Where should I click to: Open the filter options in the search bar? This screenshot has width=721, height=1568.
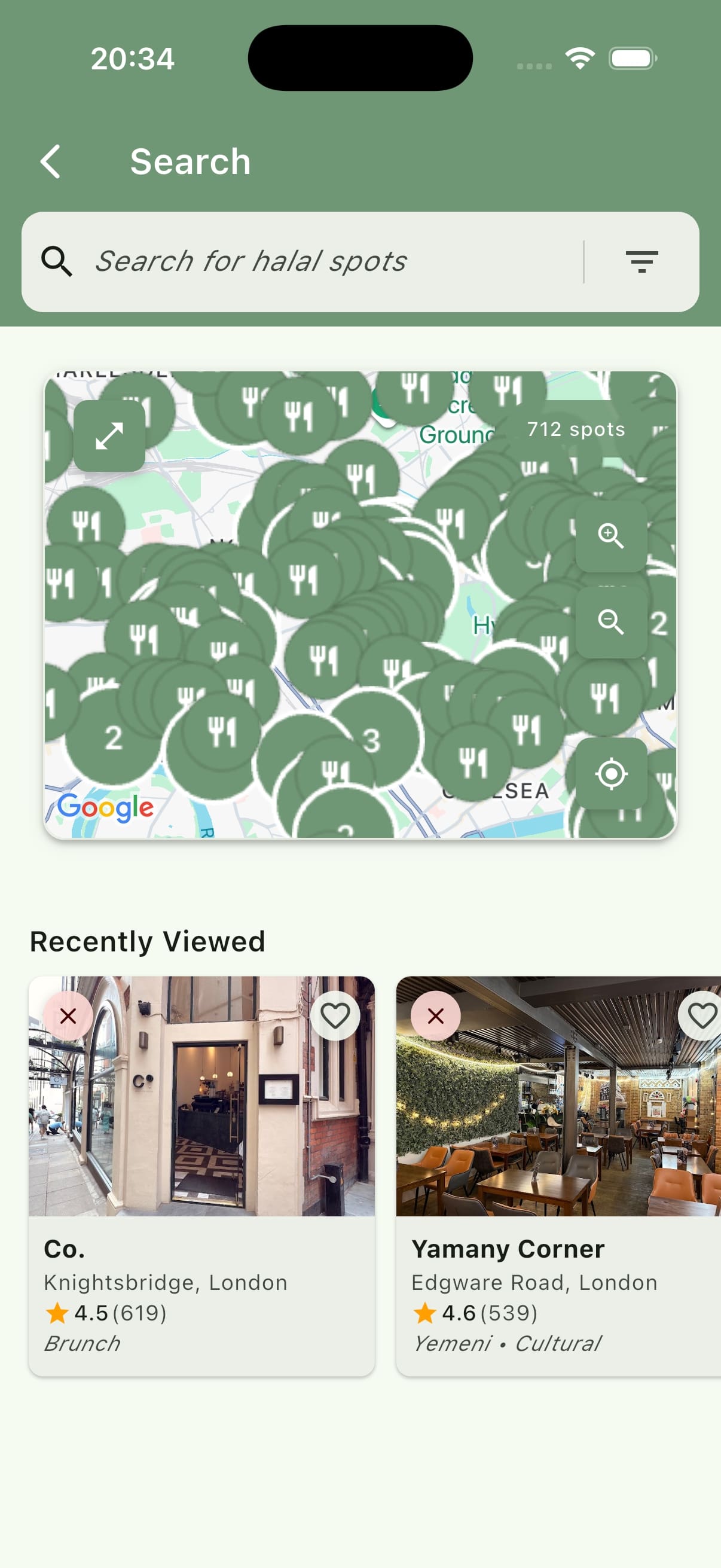coord(643,261)
